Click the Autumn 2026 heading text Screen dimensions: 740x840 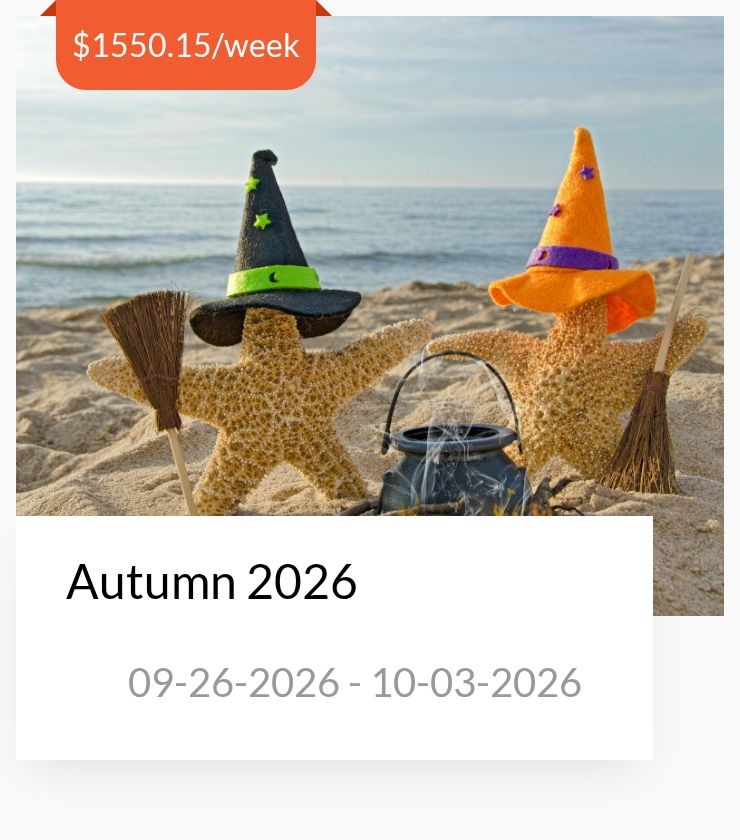(211, 581)
